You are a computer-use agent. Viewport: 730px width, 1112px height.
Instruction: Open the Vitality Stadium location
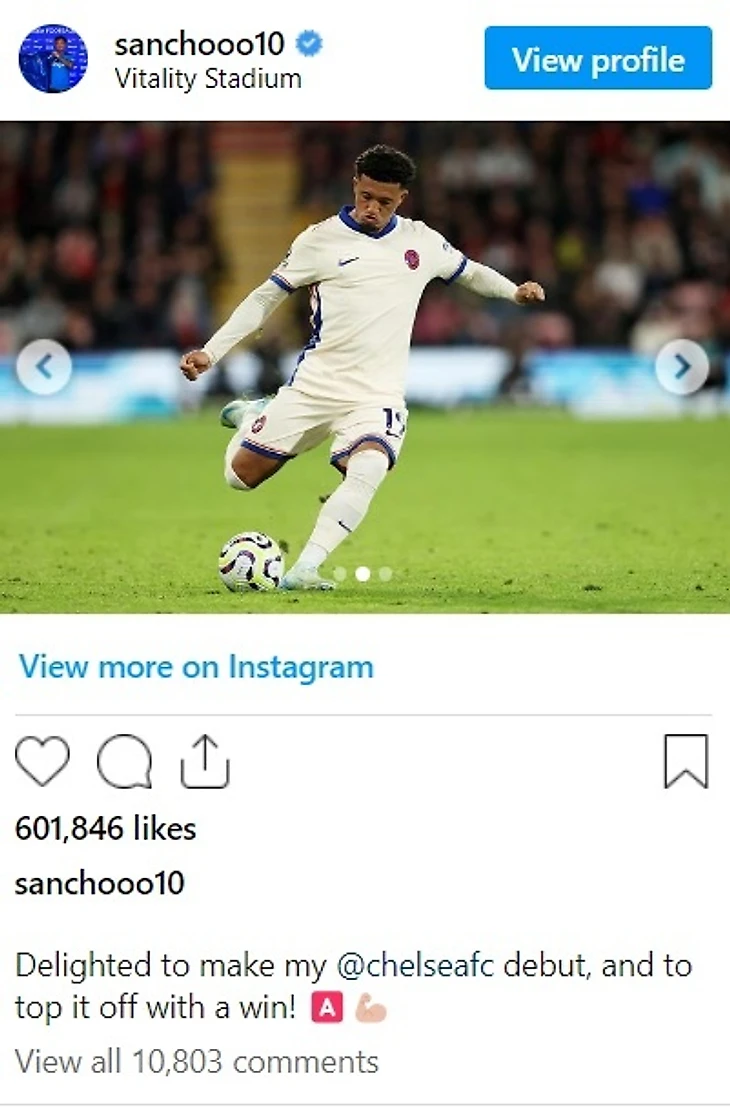pyautogui.click(x=208, y=80)
